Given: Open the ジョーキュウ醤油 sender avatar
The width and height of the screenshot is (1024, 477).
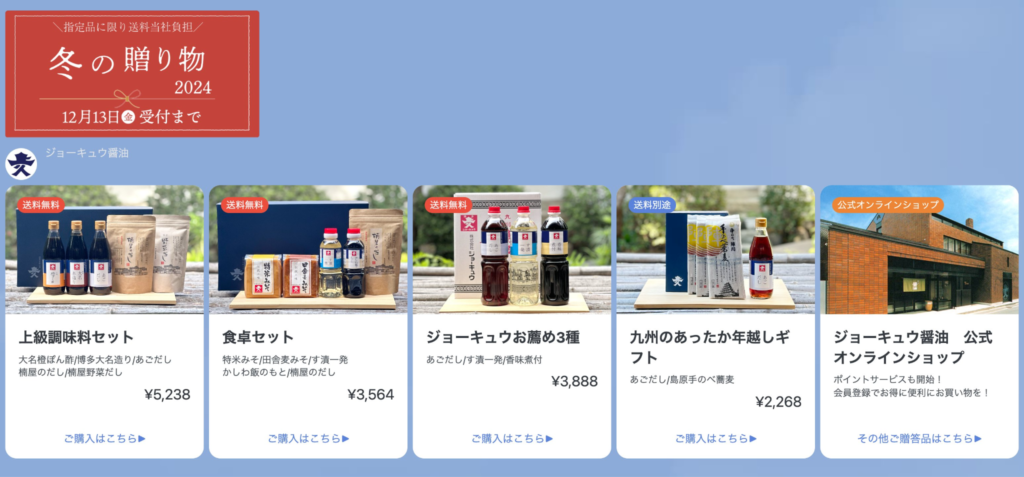Looking at the screenshot, I should [x=21, y=163].
